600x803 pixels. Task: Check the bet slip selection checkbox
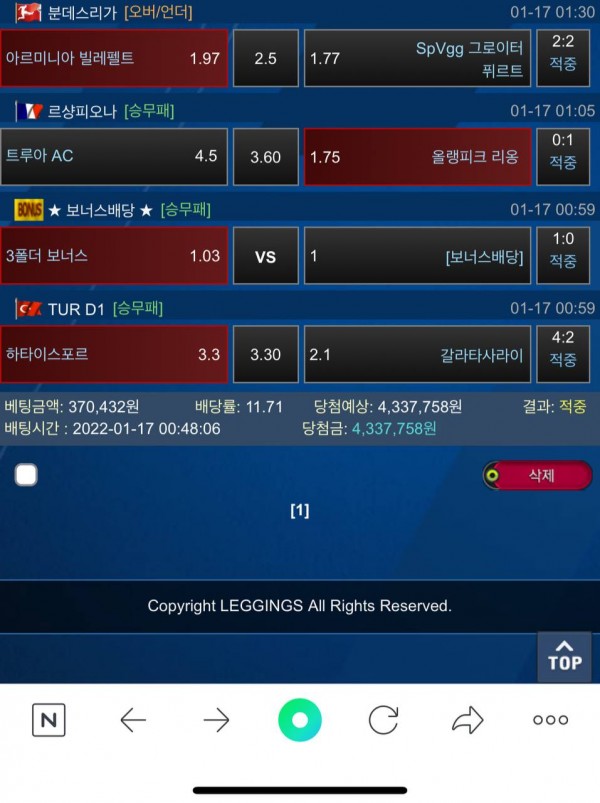27,475
